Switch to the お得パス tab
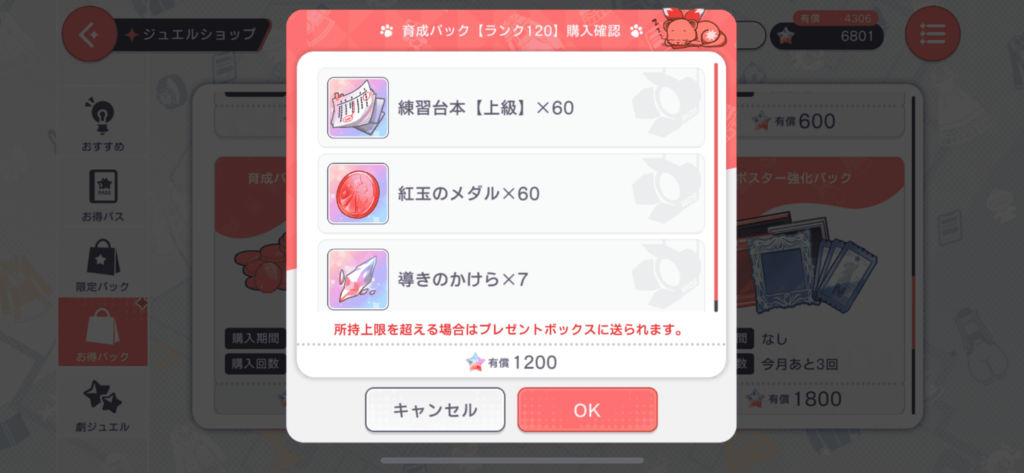 (x=103, y=198)
